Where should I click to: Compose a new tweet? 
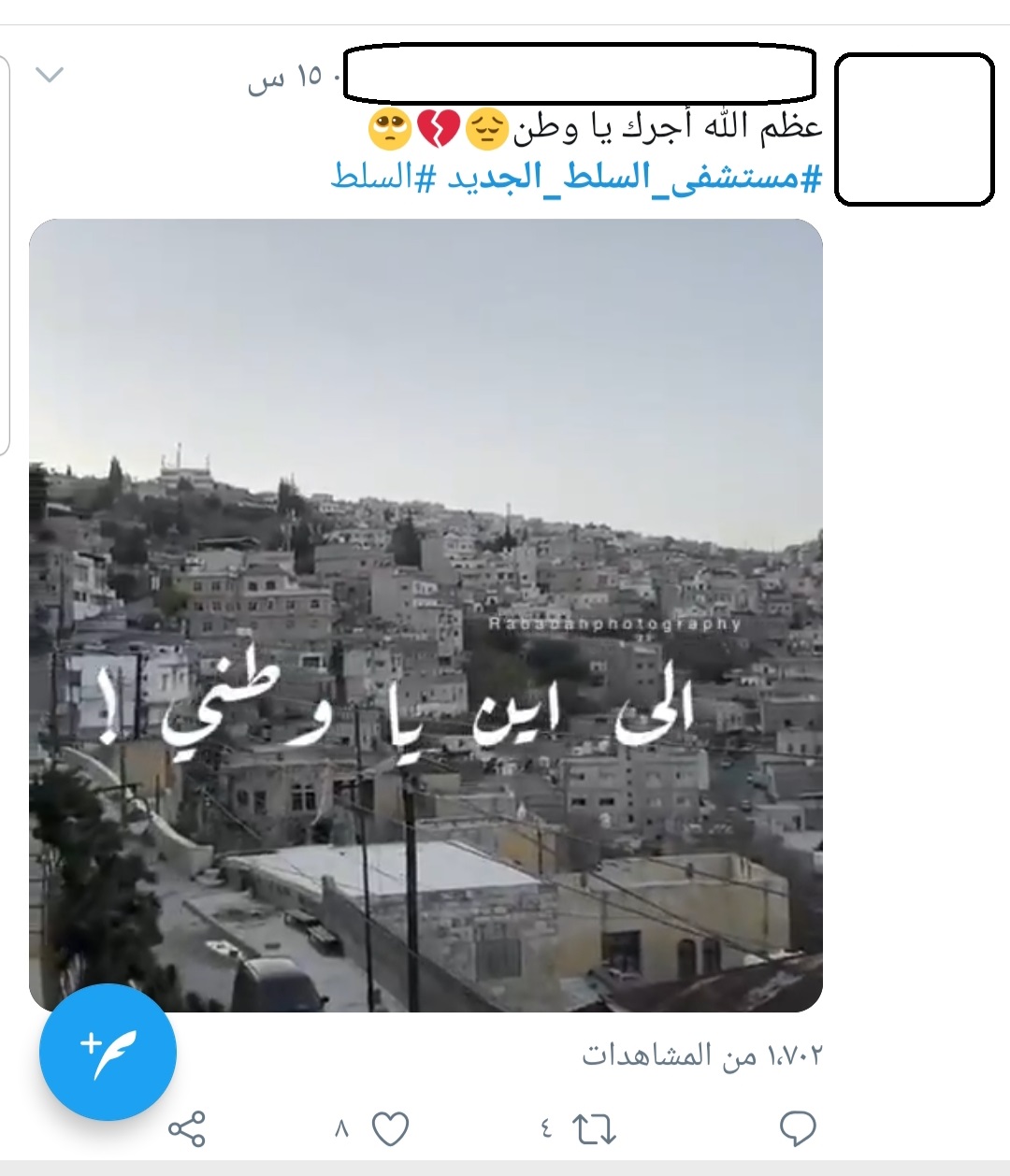(x=108, y=1052)
